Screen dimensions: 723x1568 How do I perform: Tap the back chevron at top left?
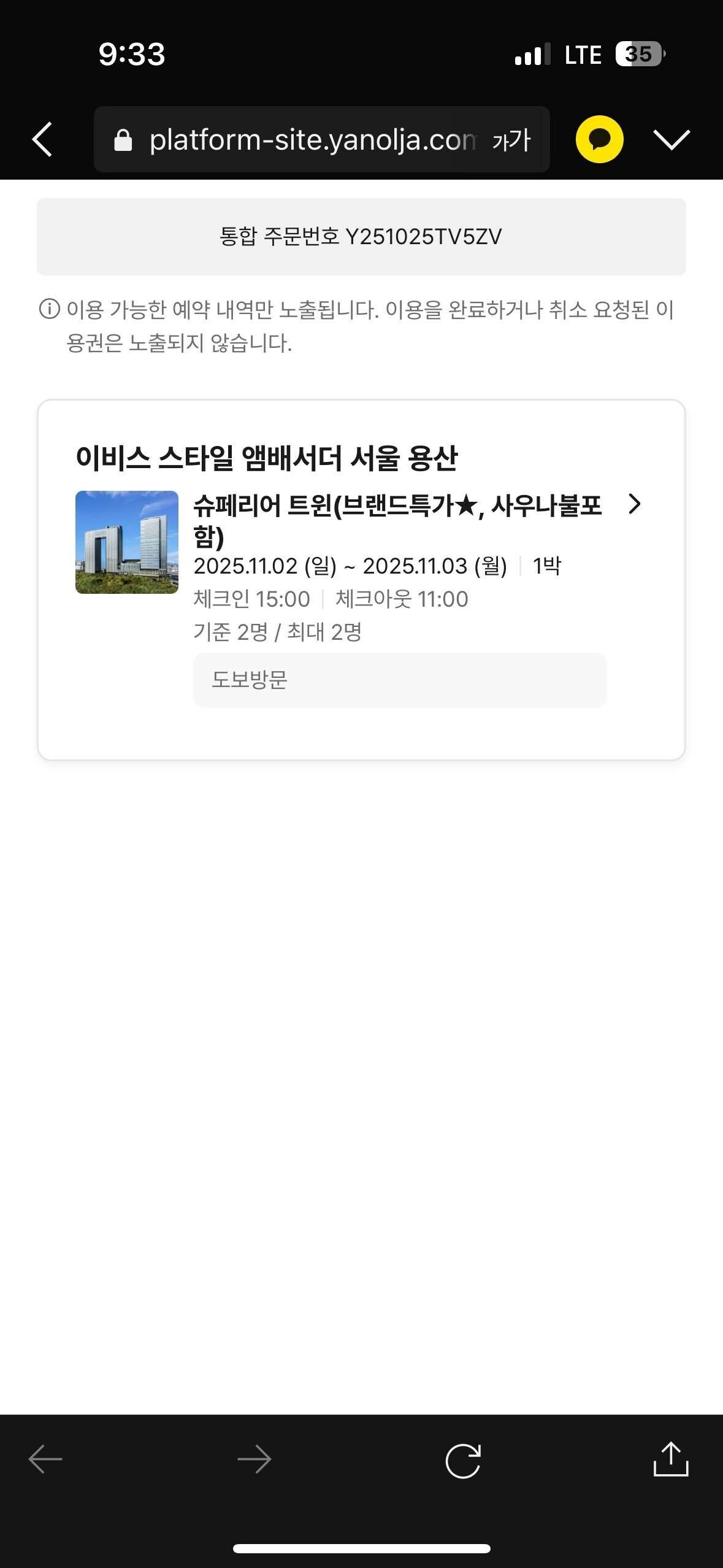pyautogui.click(x=42, y=139)
